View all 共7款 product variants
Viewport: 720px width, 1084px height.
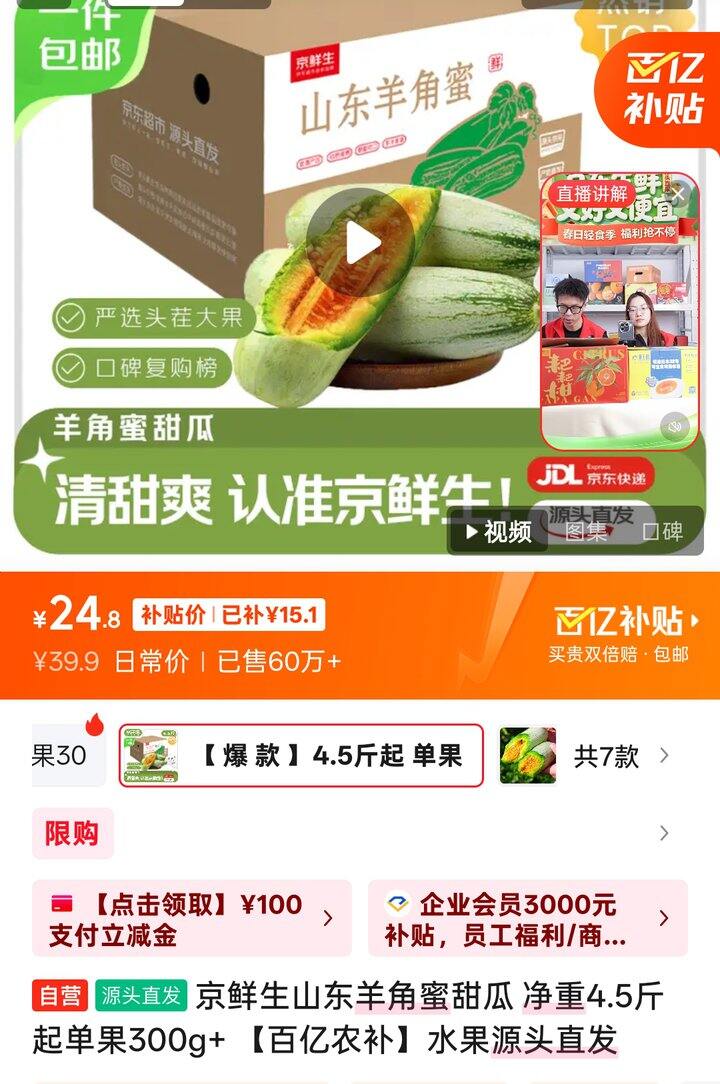tap(620, 756)
